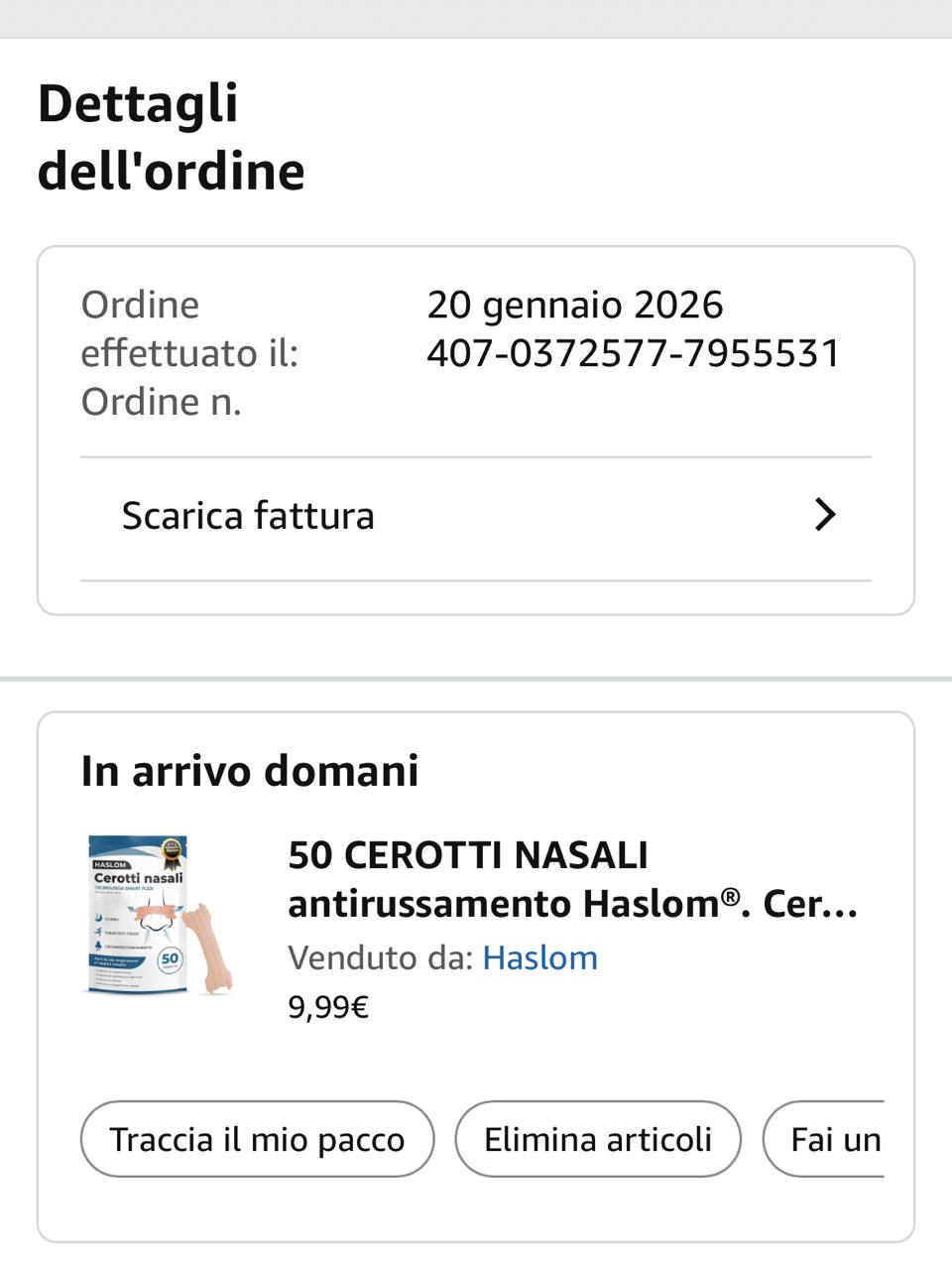Image resolution: width=952 pixels, height=1270 pixels.
Task: Open the Haslom seller link
Action: tap(539, 957)
